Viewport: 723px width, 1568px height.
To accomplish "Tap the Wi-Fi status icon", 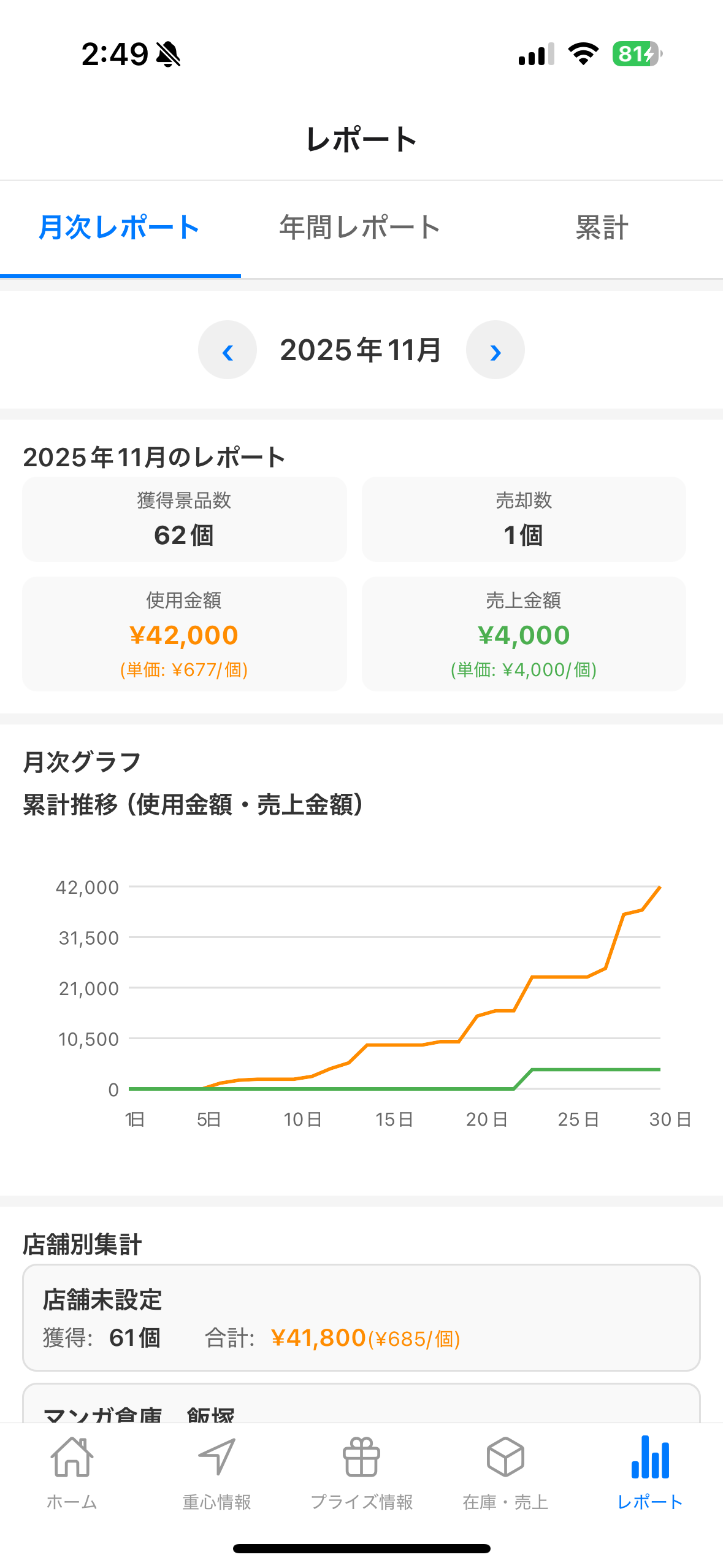I will click(x=583, y=54).
